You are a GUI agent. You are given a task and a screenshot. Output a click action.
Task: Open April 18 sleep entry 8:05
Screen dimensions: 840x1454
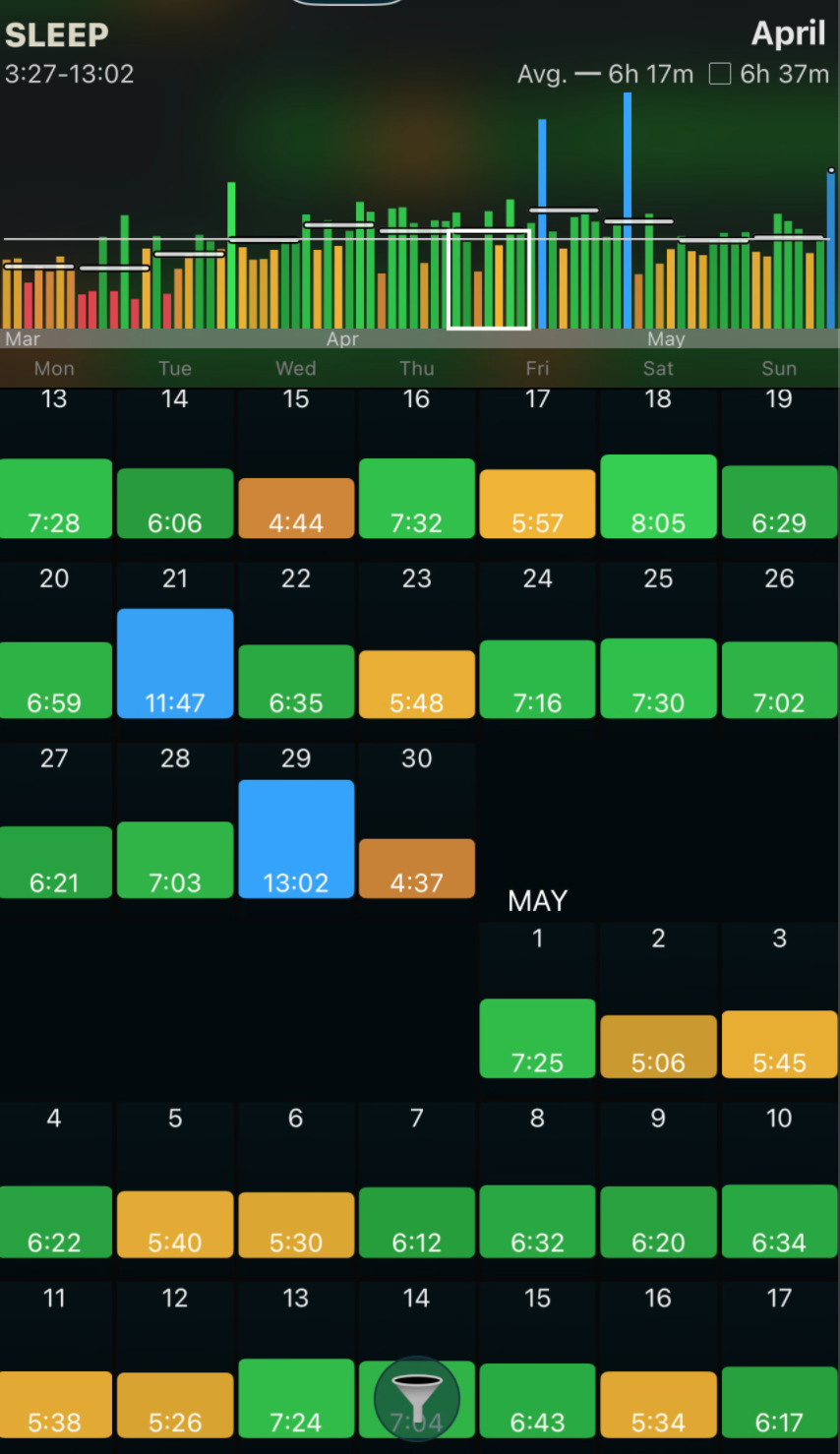point(658,497)
